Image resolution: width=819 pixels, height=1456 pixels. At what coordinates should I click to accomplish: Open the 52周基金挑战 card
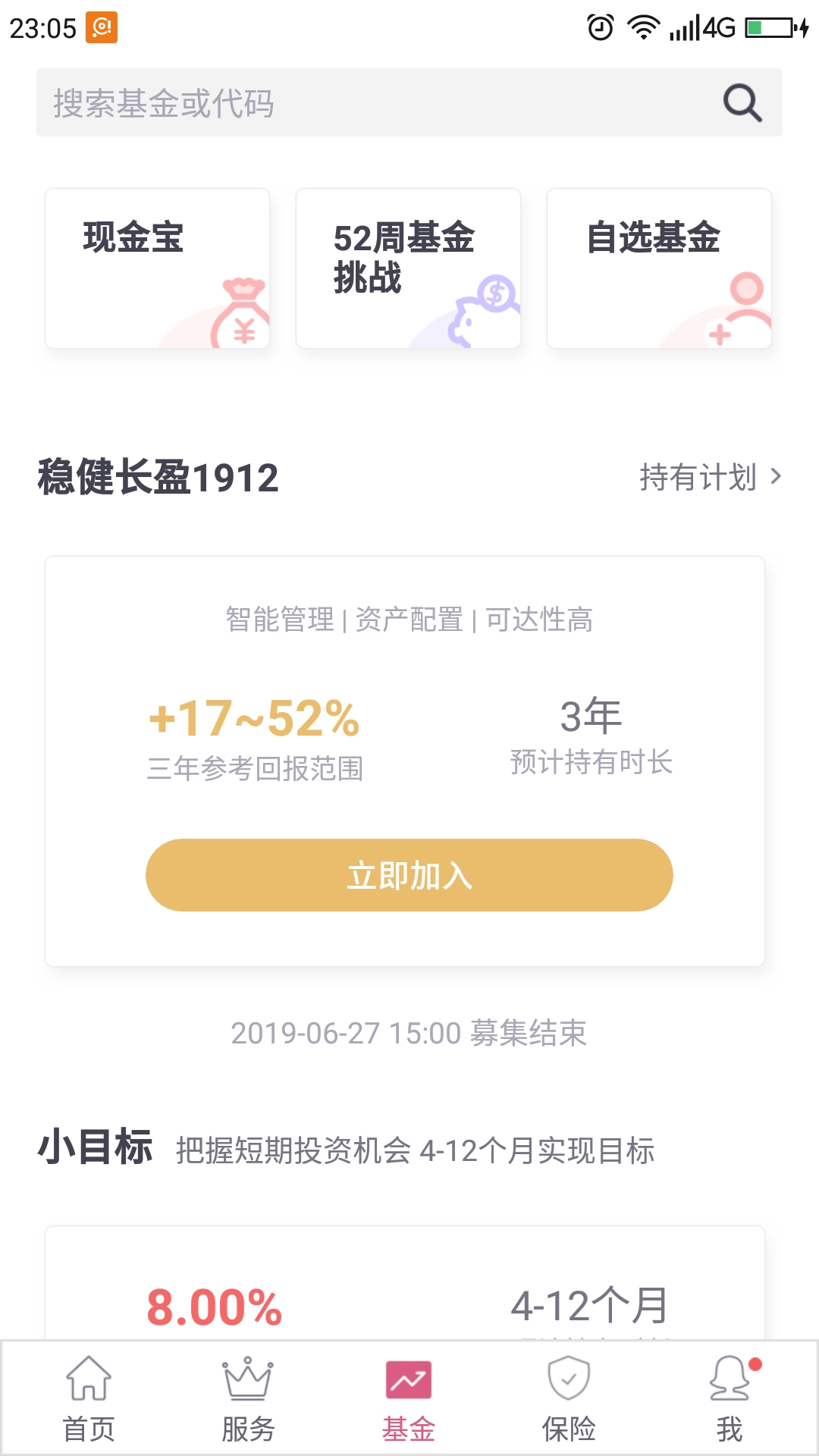pos(408,268)
